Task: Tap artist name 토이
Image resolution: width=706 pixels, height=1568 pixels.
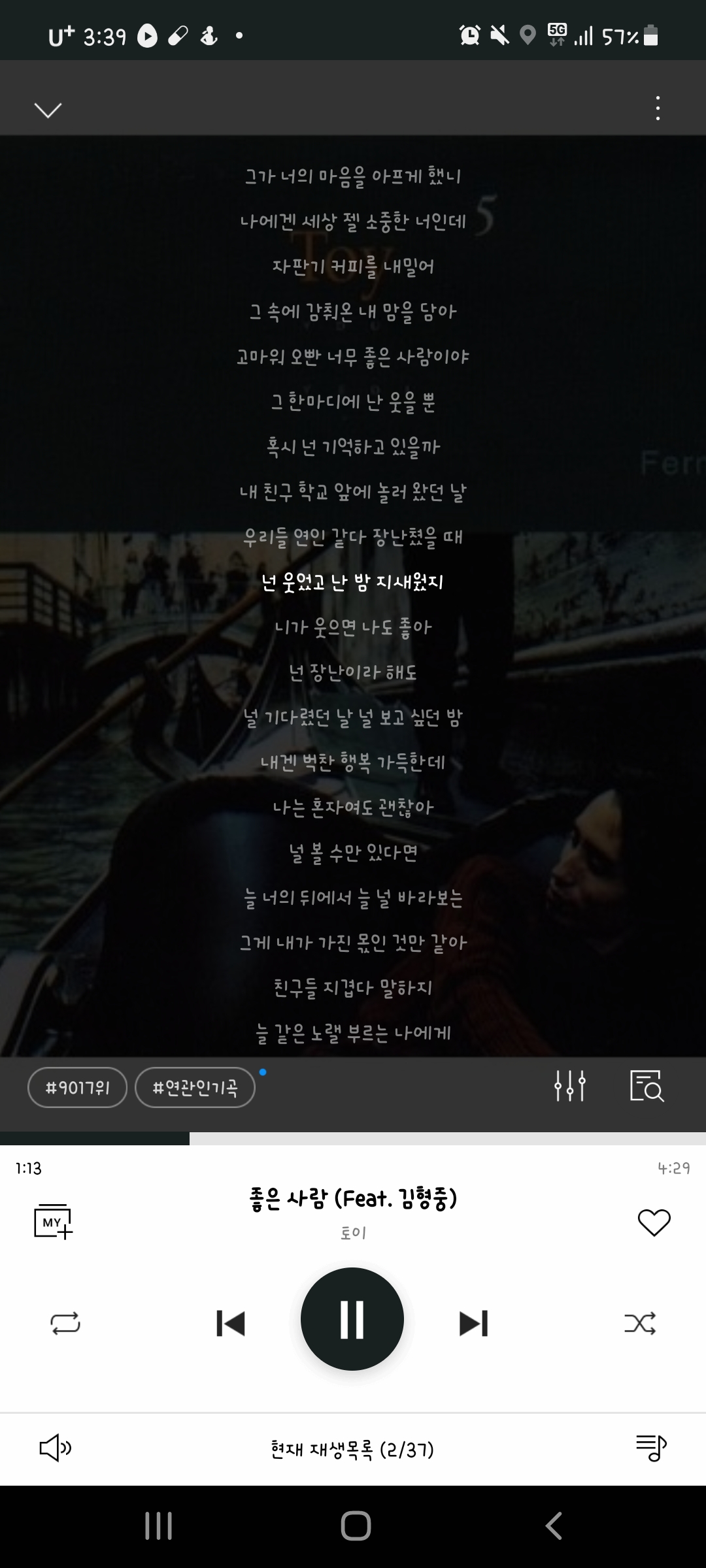Action: [353, 1233]
